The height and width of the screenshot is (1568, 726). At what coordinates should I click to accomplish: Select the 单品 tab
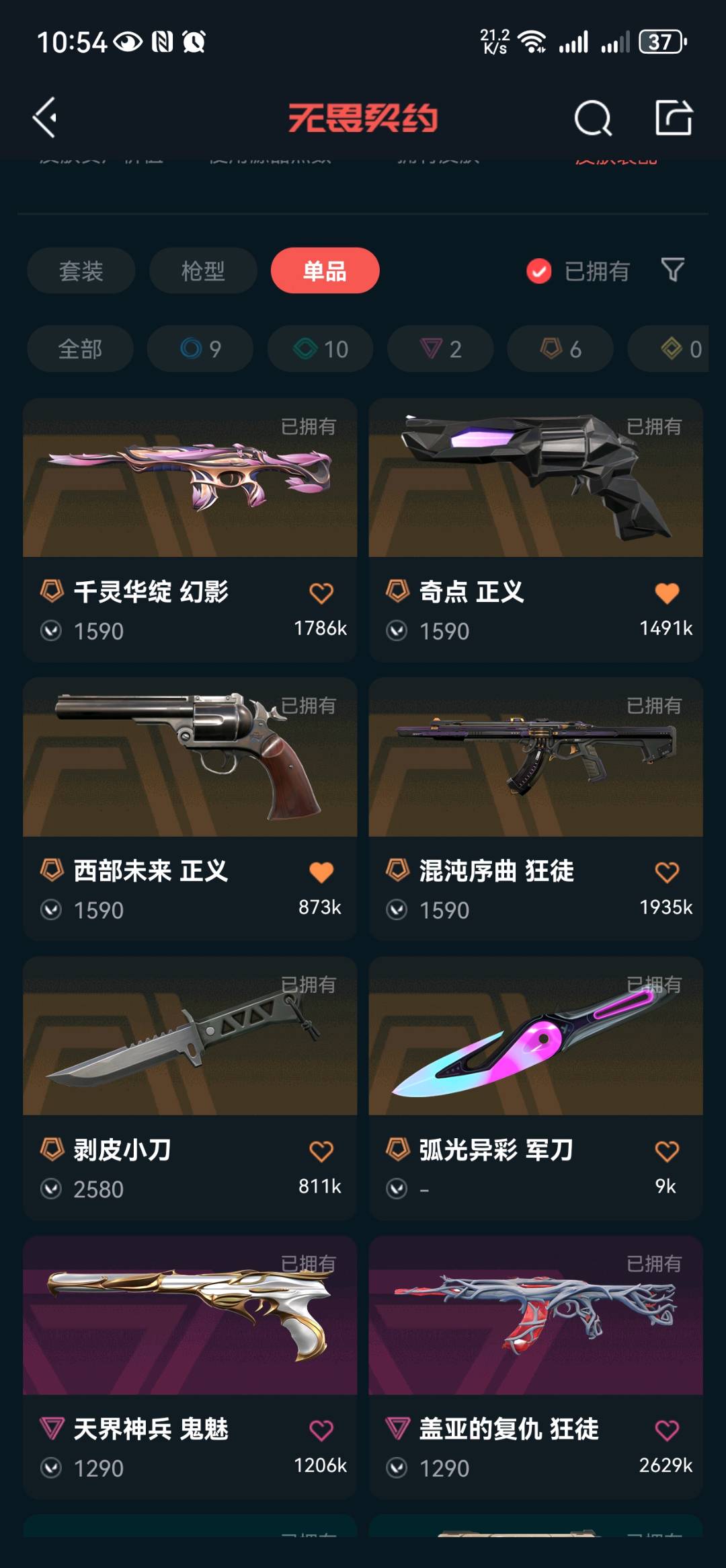click(325, 271)
